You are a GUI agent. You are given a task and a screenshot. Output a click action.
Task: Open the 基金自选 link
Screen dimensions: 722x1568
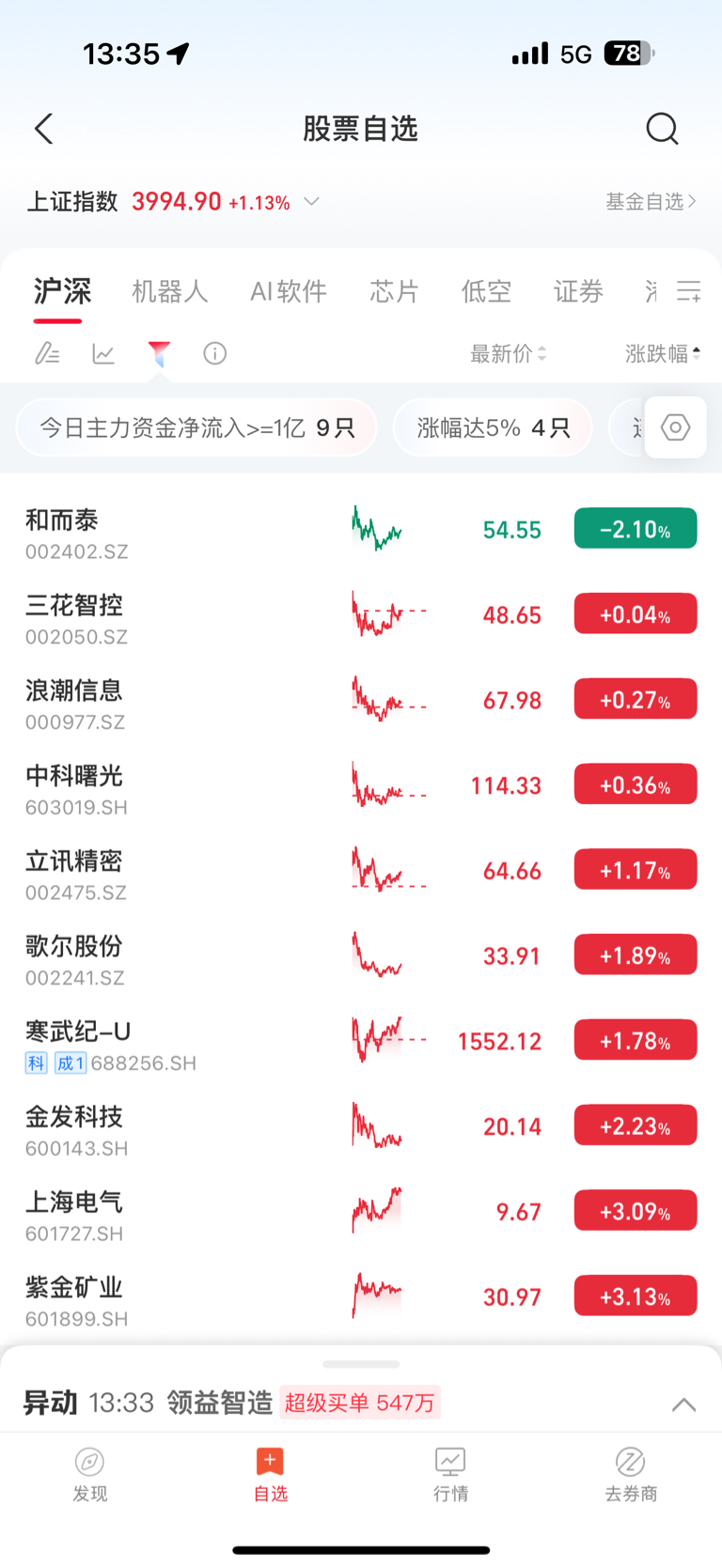click(650, 202)
